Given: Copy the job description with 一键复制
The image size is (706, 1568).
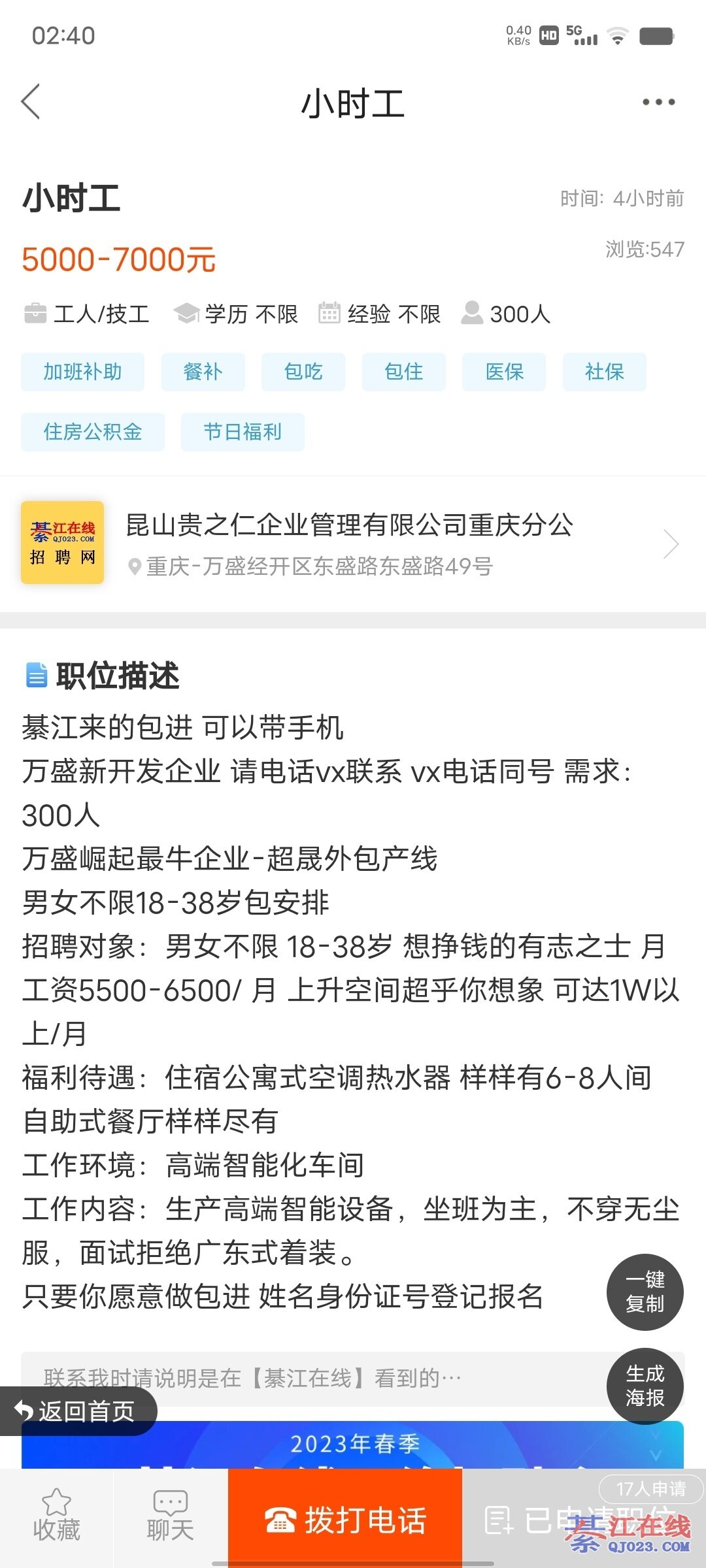Looking at the screenshot, I should click(645, 1292).
